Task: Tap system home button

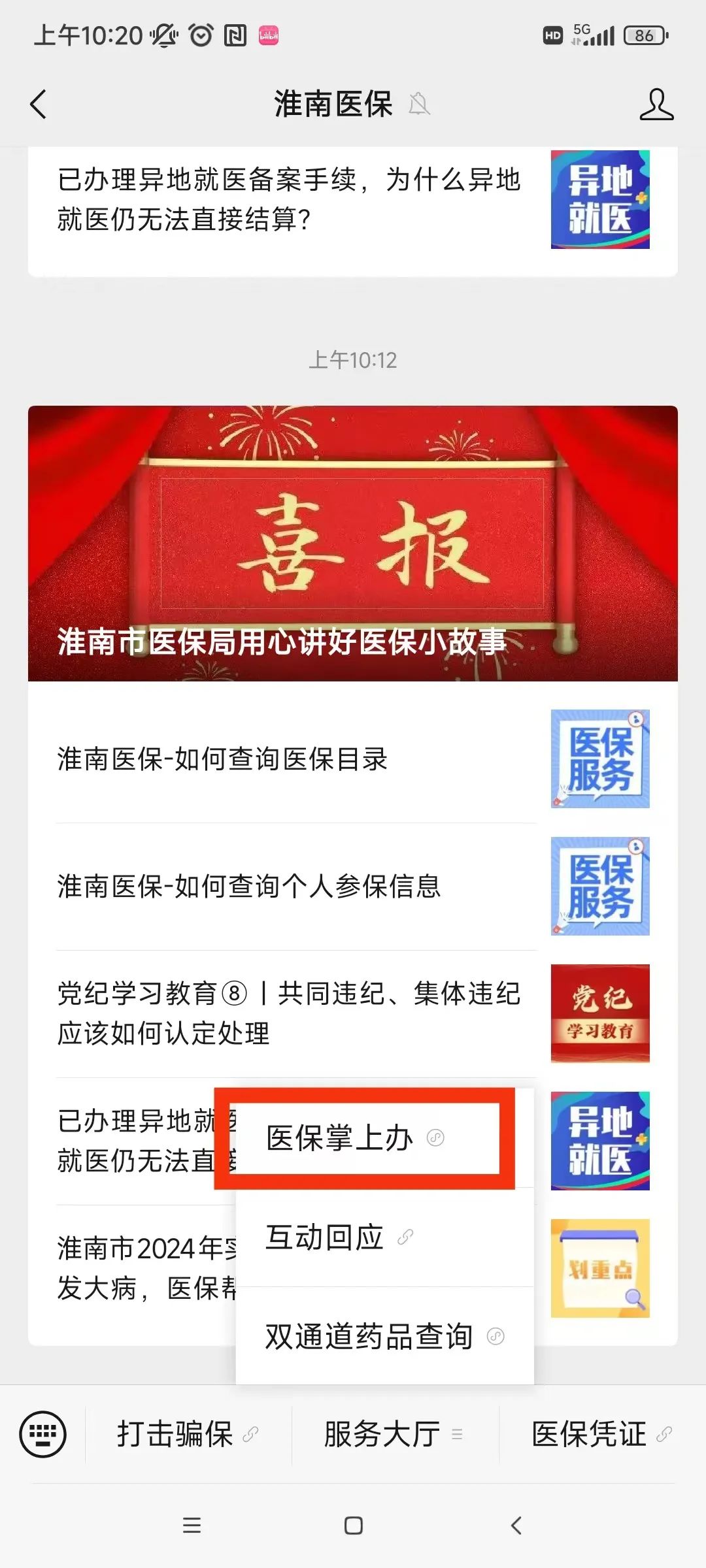Action: coord(353,1526)
